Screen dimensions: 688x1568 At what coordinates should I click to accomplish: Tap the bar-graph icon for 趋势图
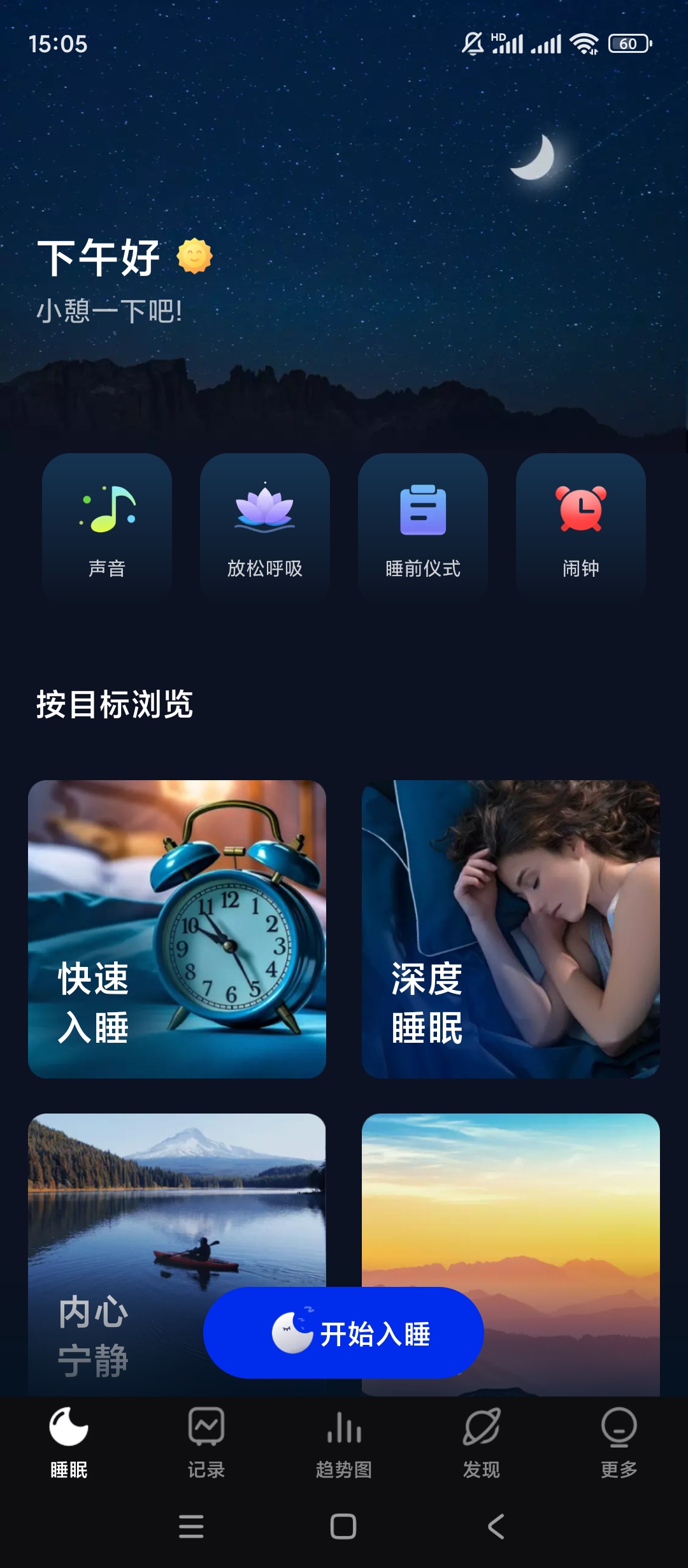click(x=343, y=1428)
